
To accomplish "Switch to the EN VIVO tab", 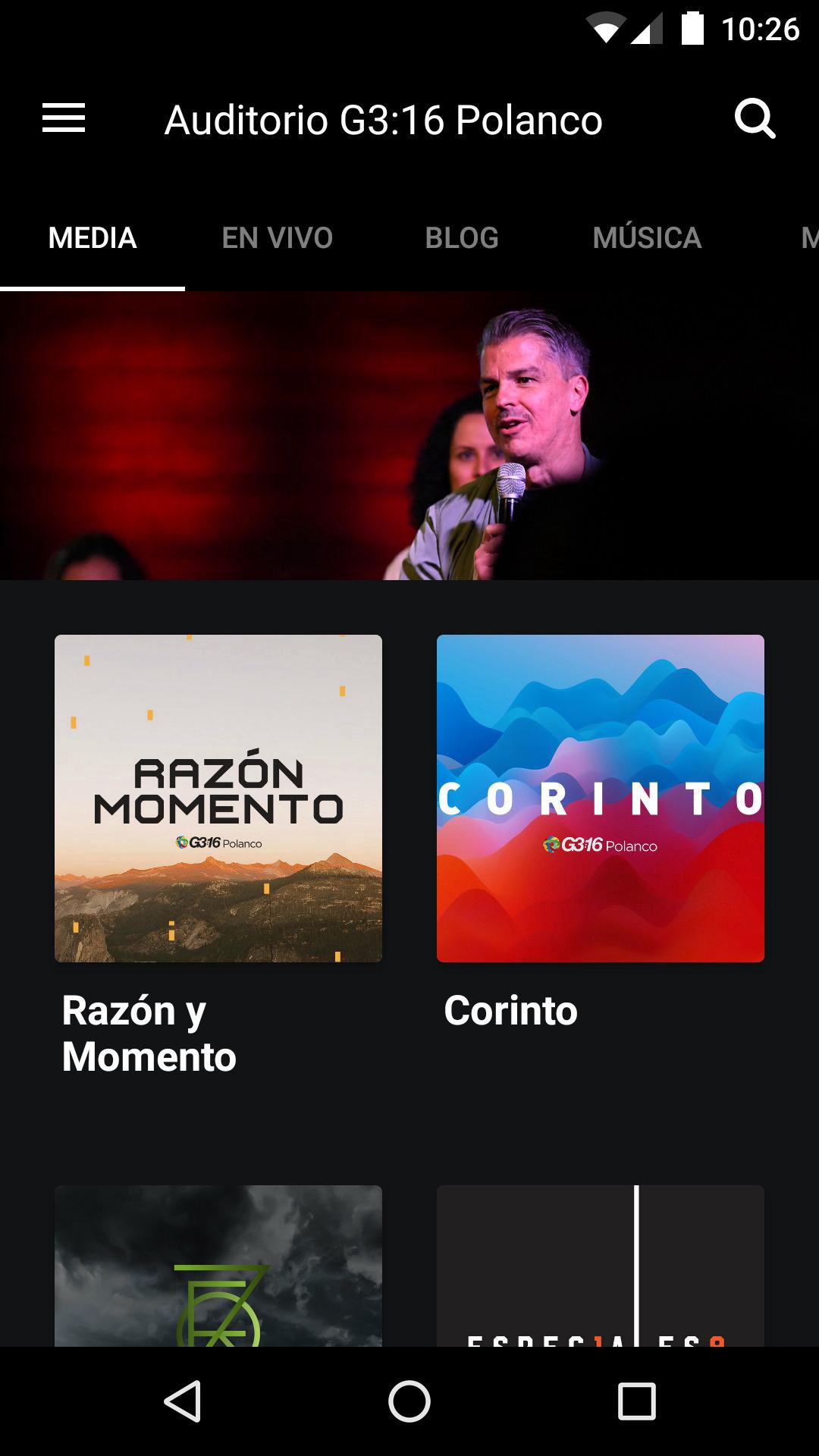I will click(x=278, y=238).
